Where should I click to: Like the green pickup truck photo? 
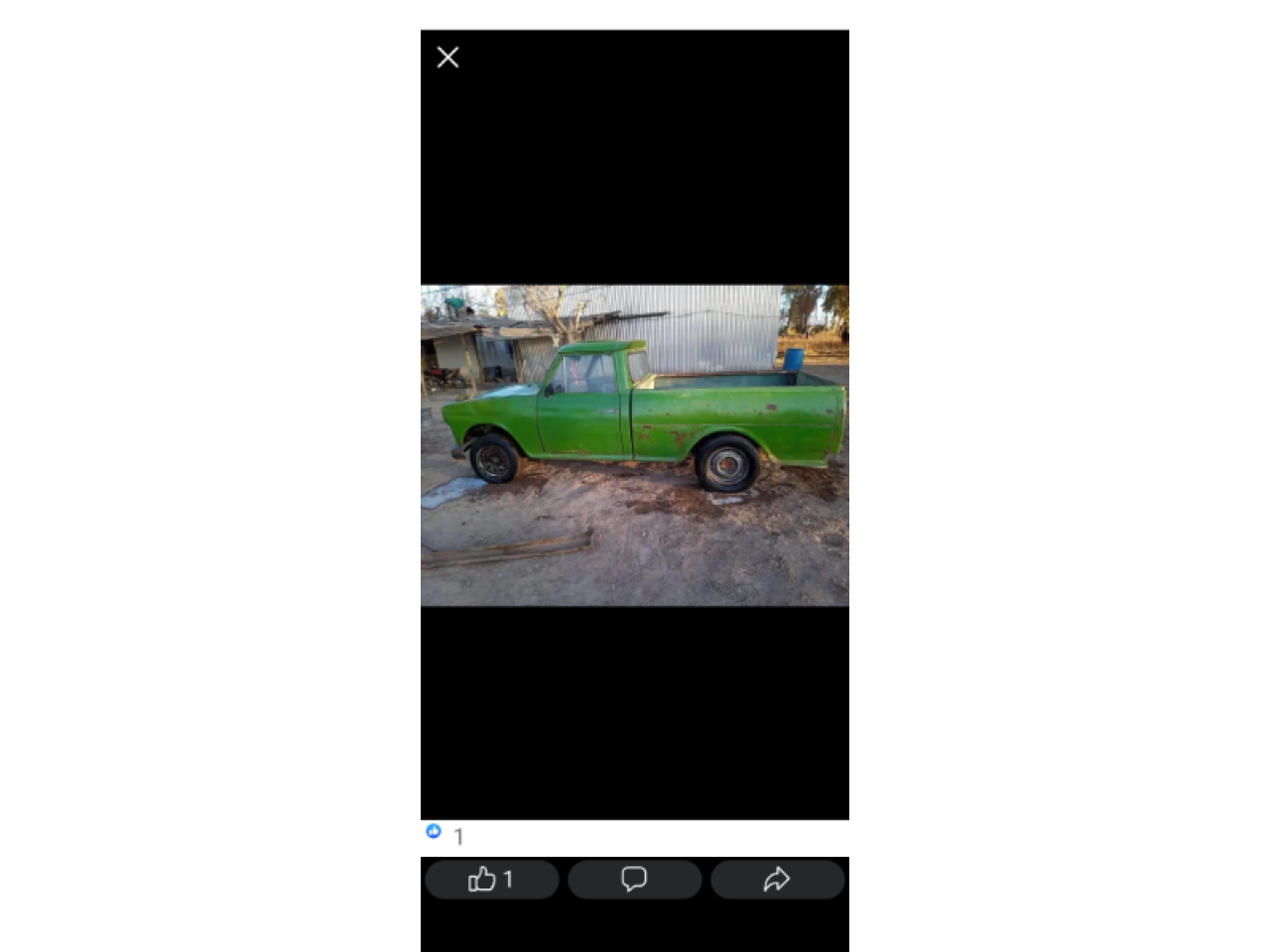(491, 880)
